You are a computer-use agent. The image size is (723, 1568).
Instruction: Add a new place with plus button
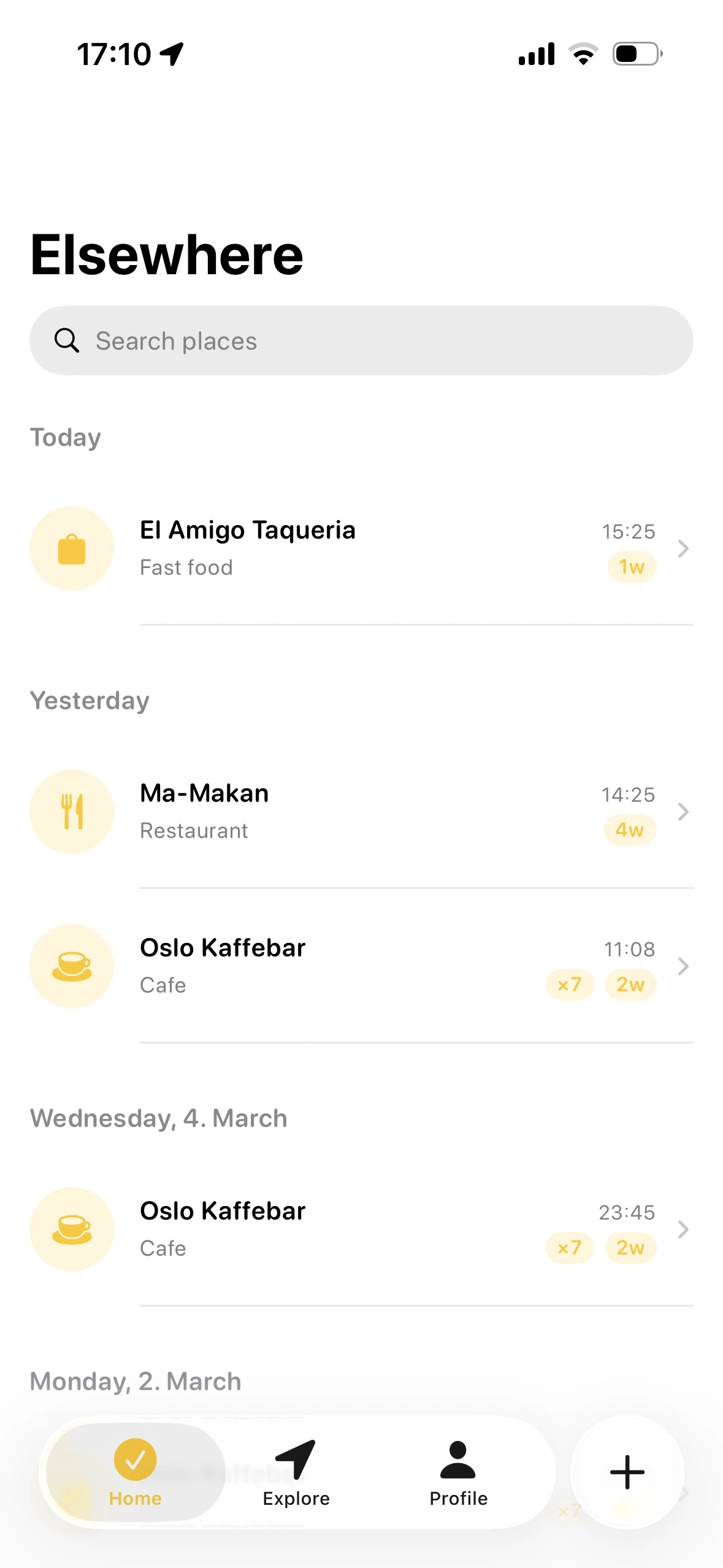pyautogui.click(x=627, y=1472)
